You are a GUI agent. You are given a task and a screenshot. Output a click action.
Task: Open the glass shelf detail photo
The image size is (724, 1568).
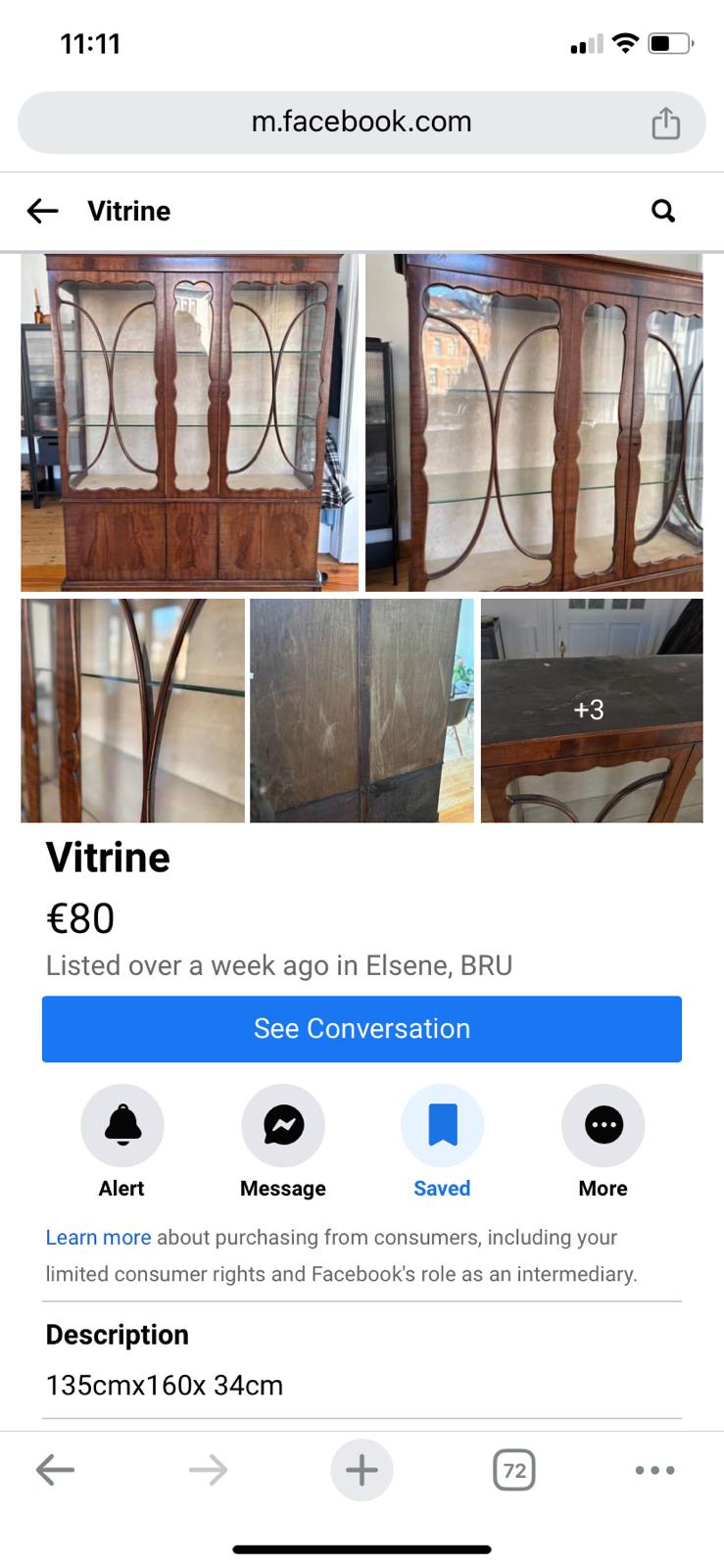click(x=133, y=710)
